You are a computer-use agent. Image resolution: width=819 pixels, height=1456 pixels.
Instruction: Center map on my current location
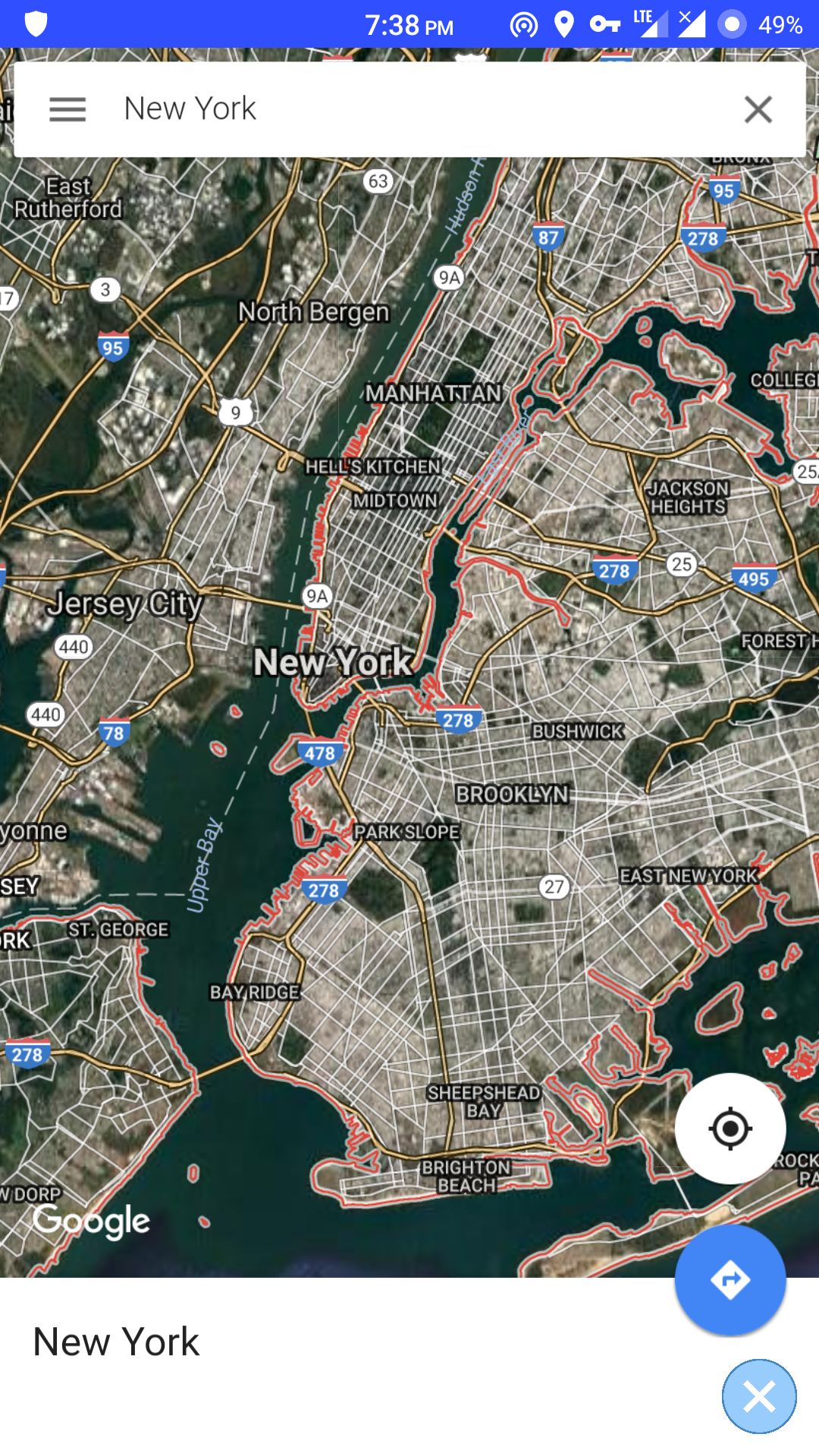coord(730,1128)
